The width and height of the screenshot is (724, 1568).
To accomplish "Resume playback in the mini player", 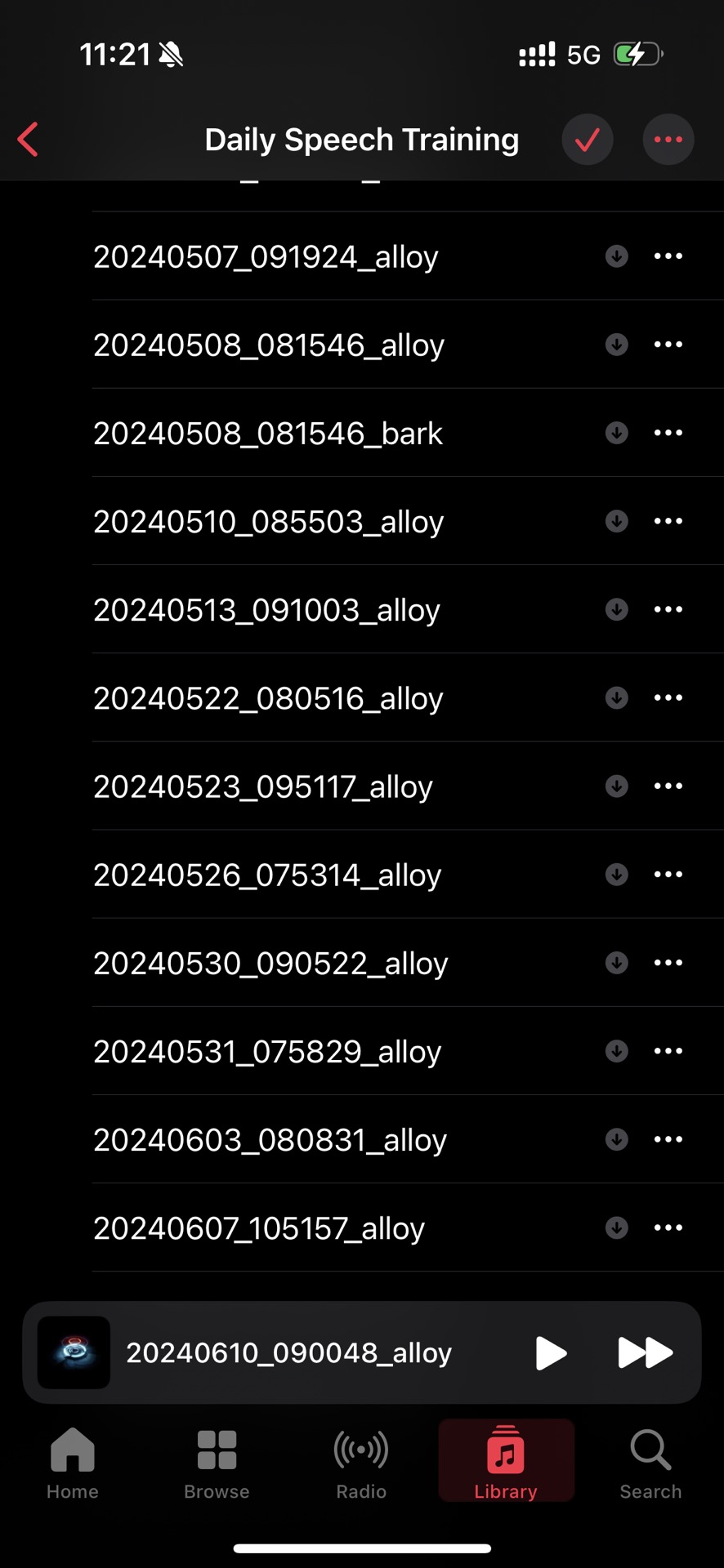I will [551, 1352].
